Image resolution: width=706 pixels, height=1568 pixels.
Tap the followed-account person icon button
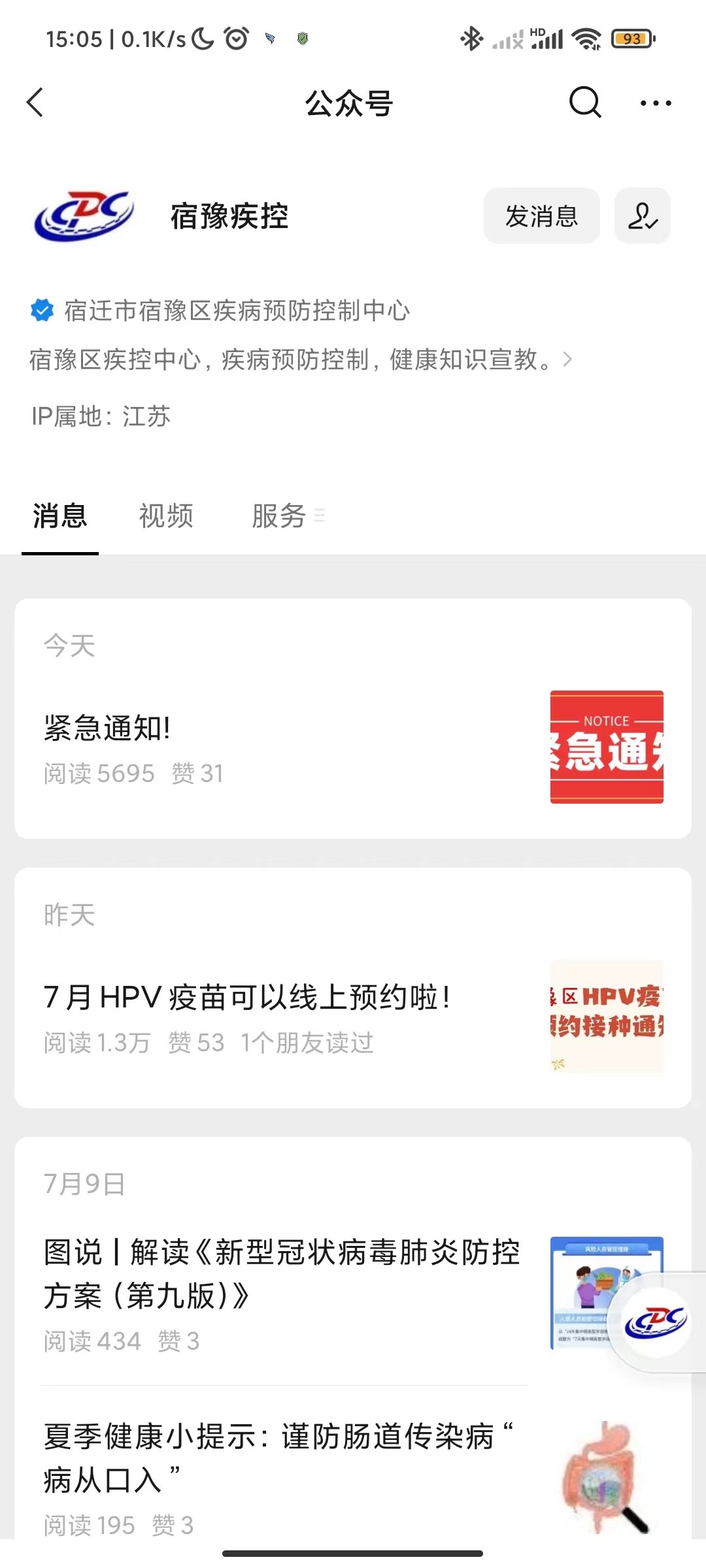pos(642,216)
